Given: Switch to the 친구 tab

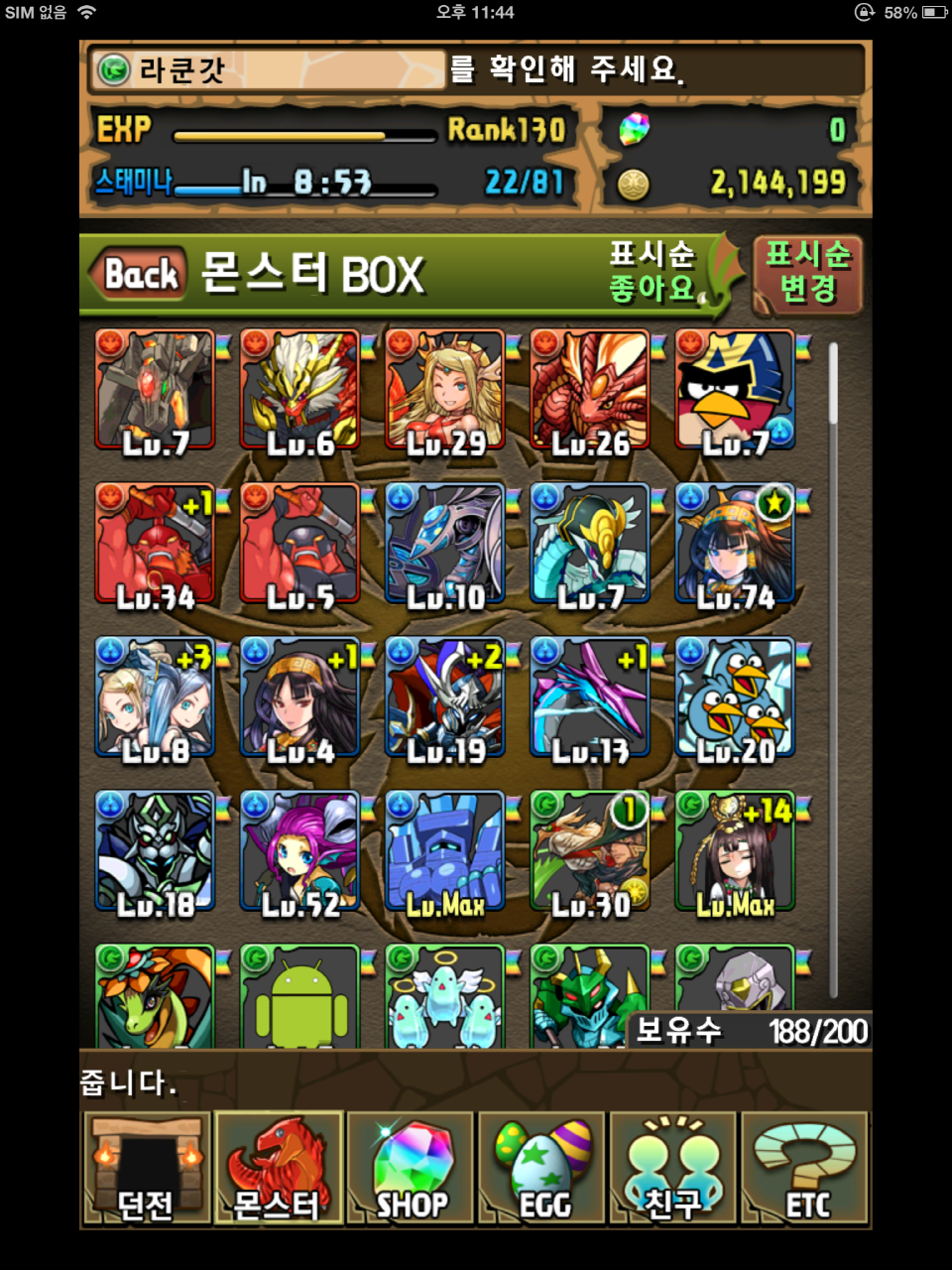Looking at the screenshot, I should pos(672,1169).
